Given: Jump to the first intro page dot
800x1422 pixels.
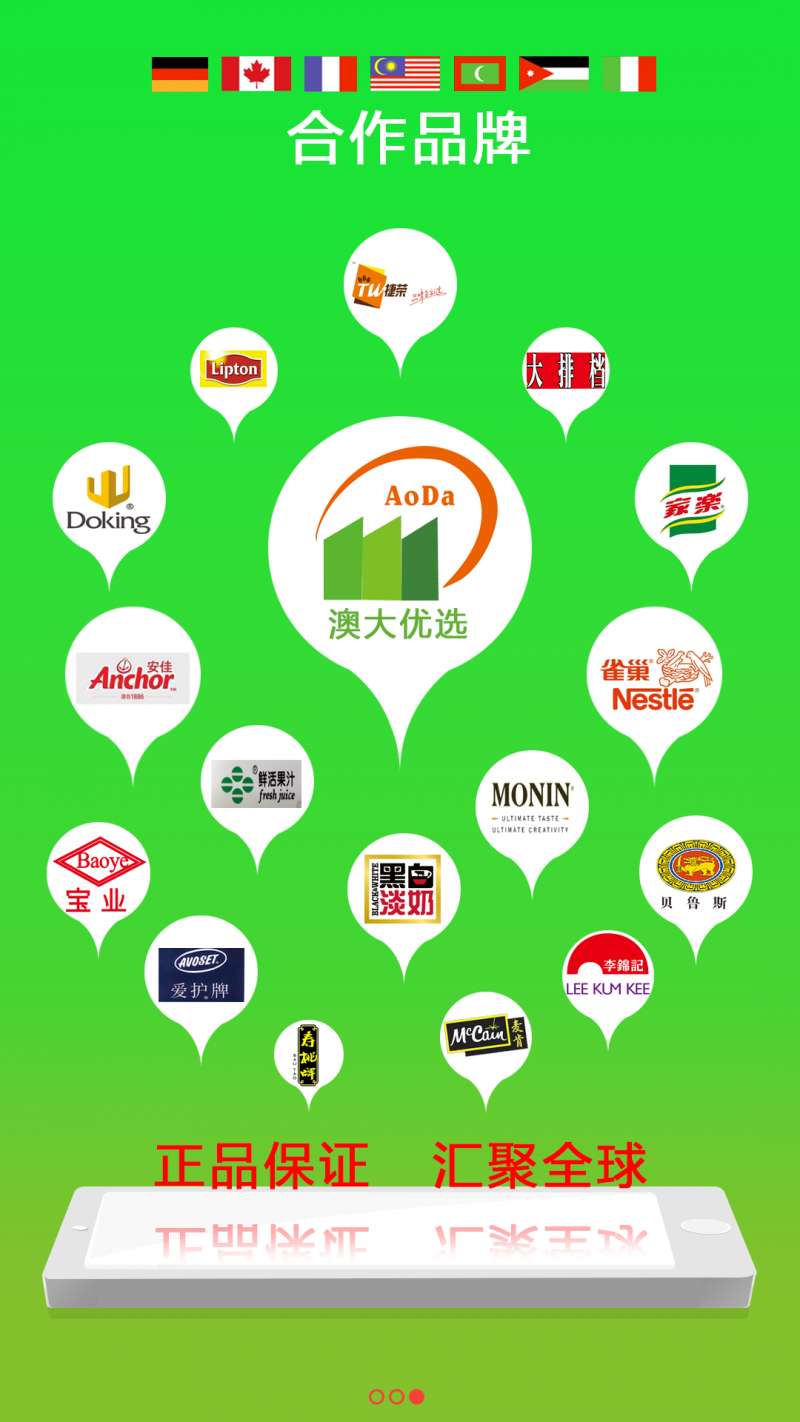Looking at the screenshot, I should point(377,1396).
